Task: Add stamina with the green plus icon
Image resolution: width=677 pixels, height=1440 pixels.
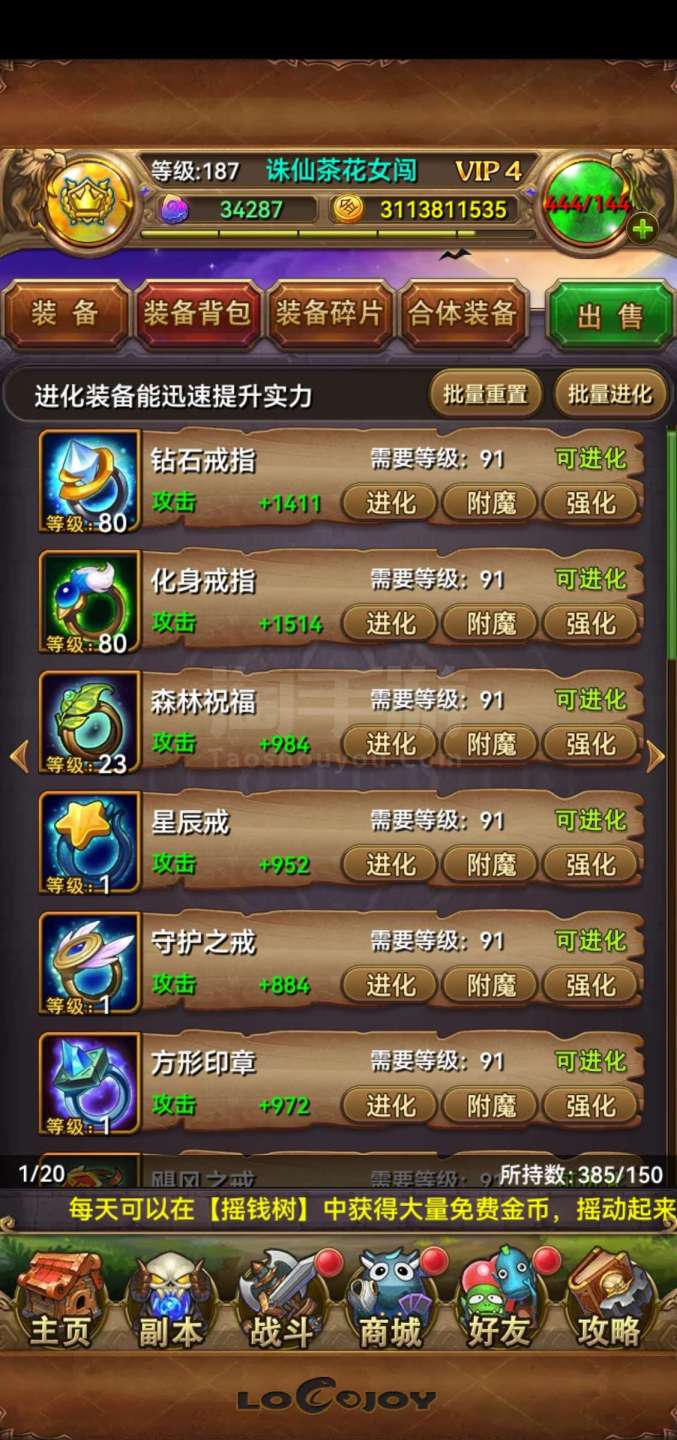Action: (642, 230)
